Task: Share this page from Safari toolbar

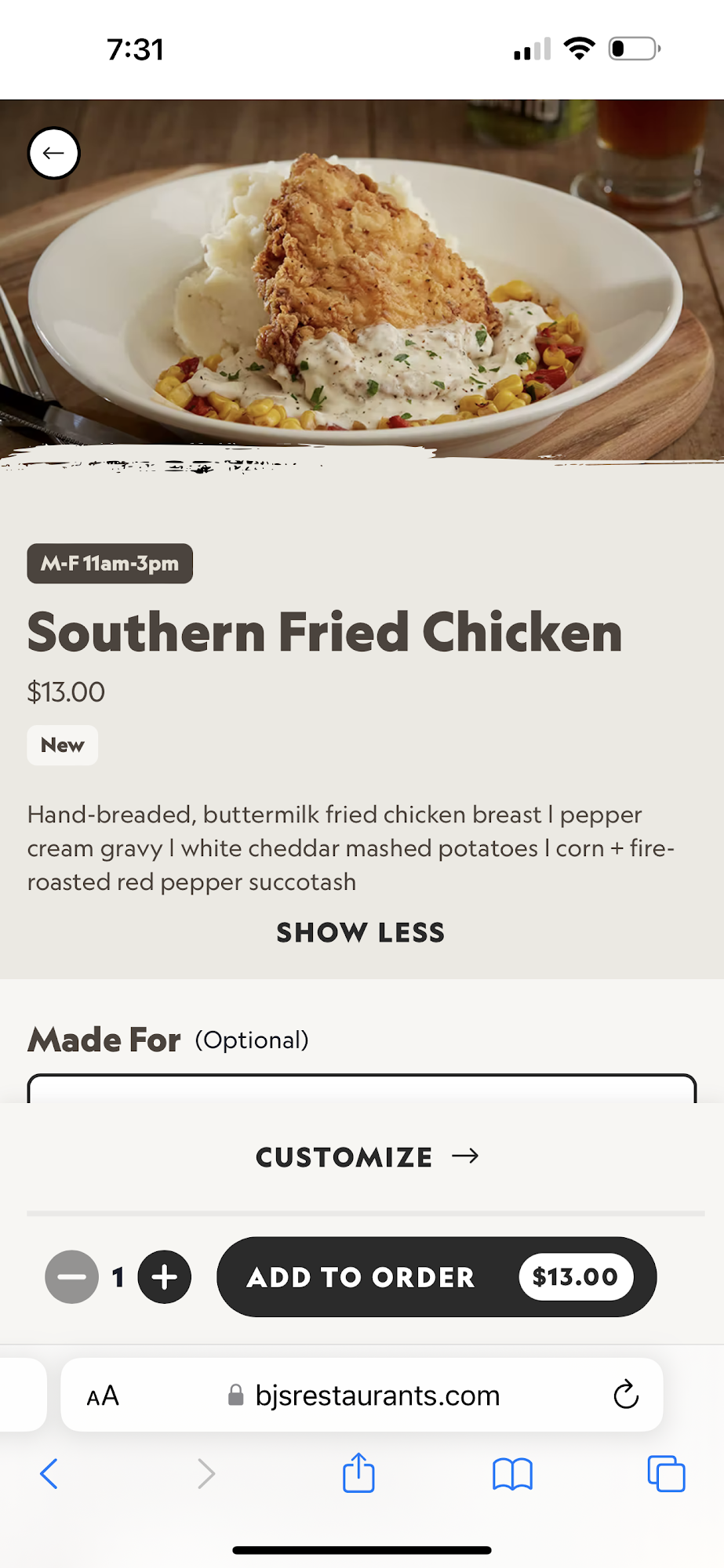Action: coord(358,1473)
